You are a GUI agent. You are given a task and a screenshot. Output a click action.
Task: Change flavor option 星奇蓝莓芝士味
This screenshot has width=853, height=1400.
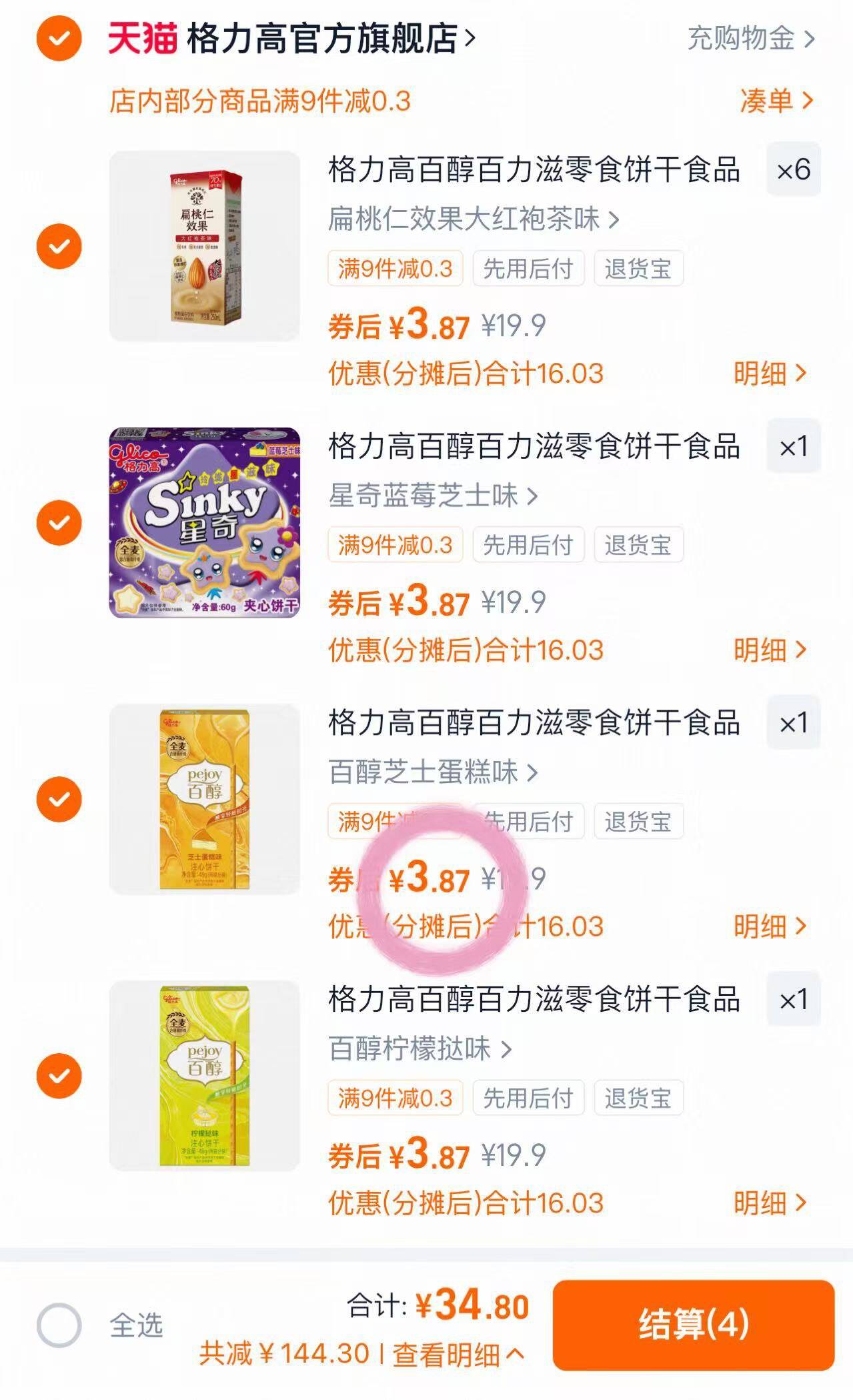433,496
